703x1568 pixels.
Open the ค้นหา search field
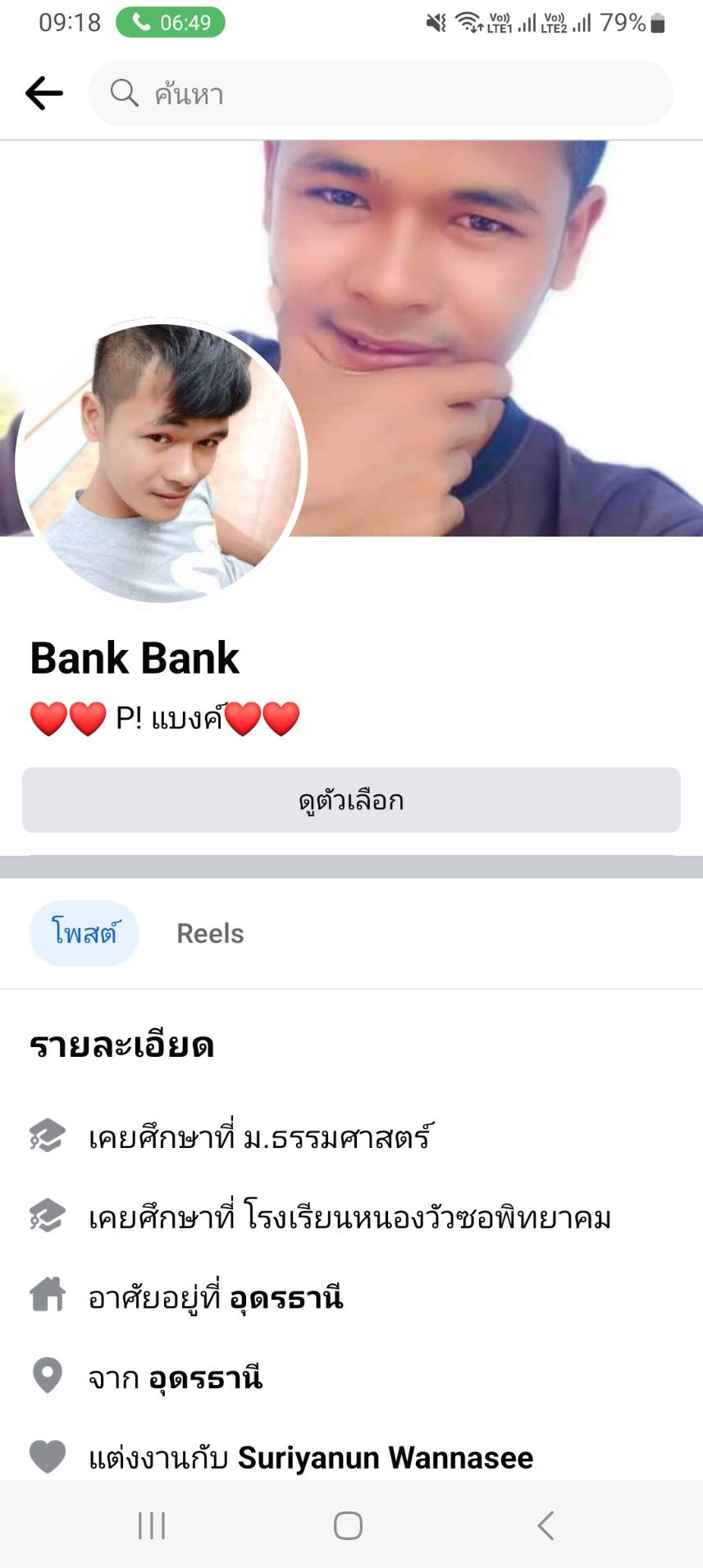381,94
